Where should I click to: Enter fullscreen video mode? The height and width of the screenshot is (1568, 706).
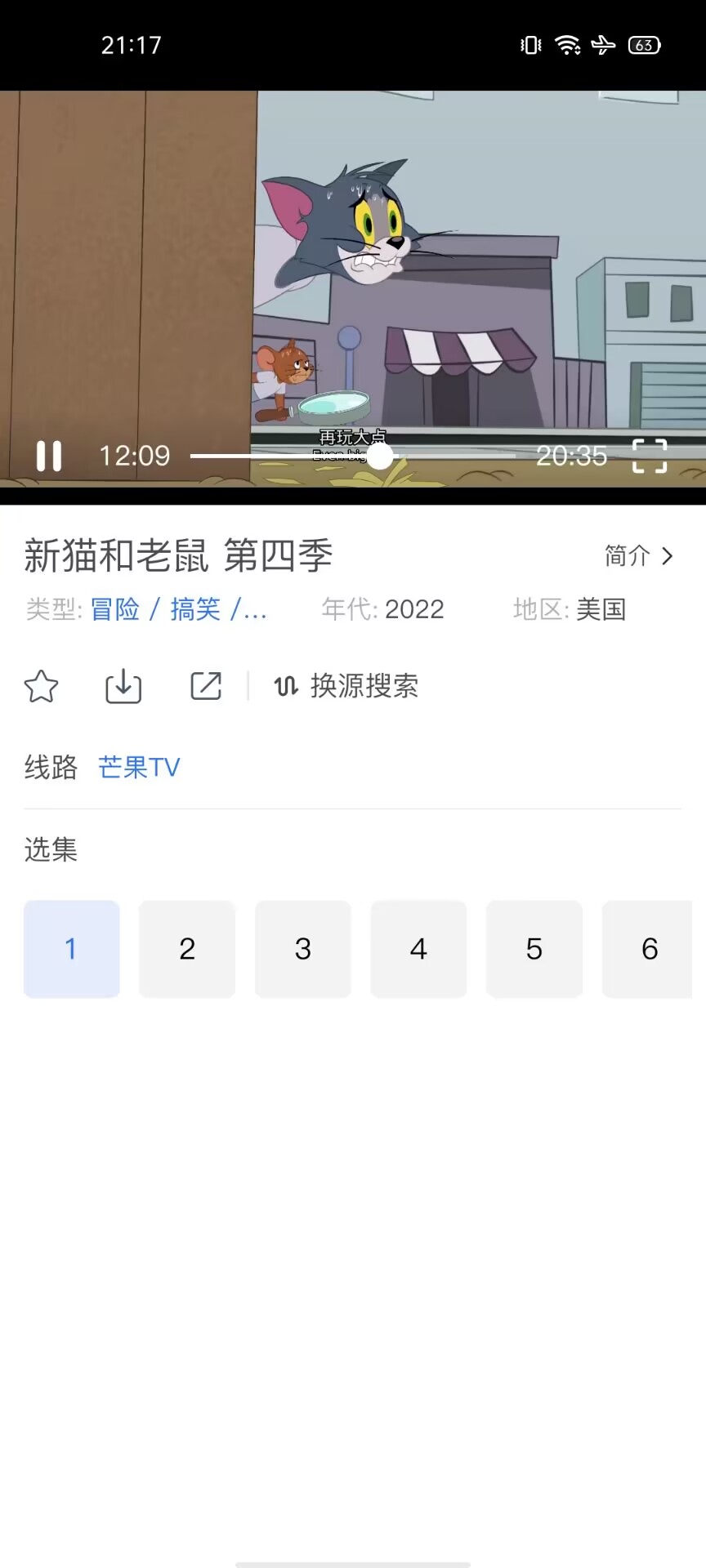point(650,456)
